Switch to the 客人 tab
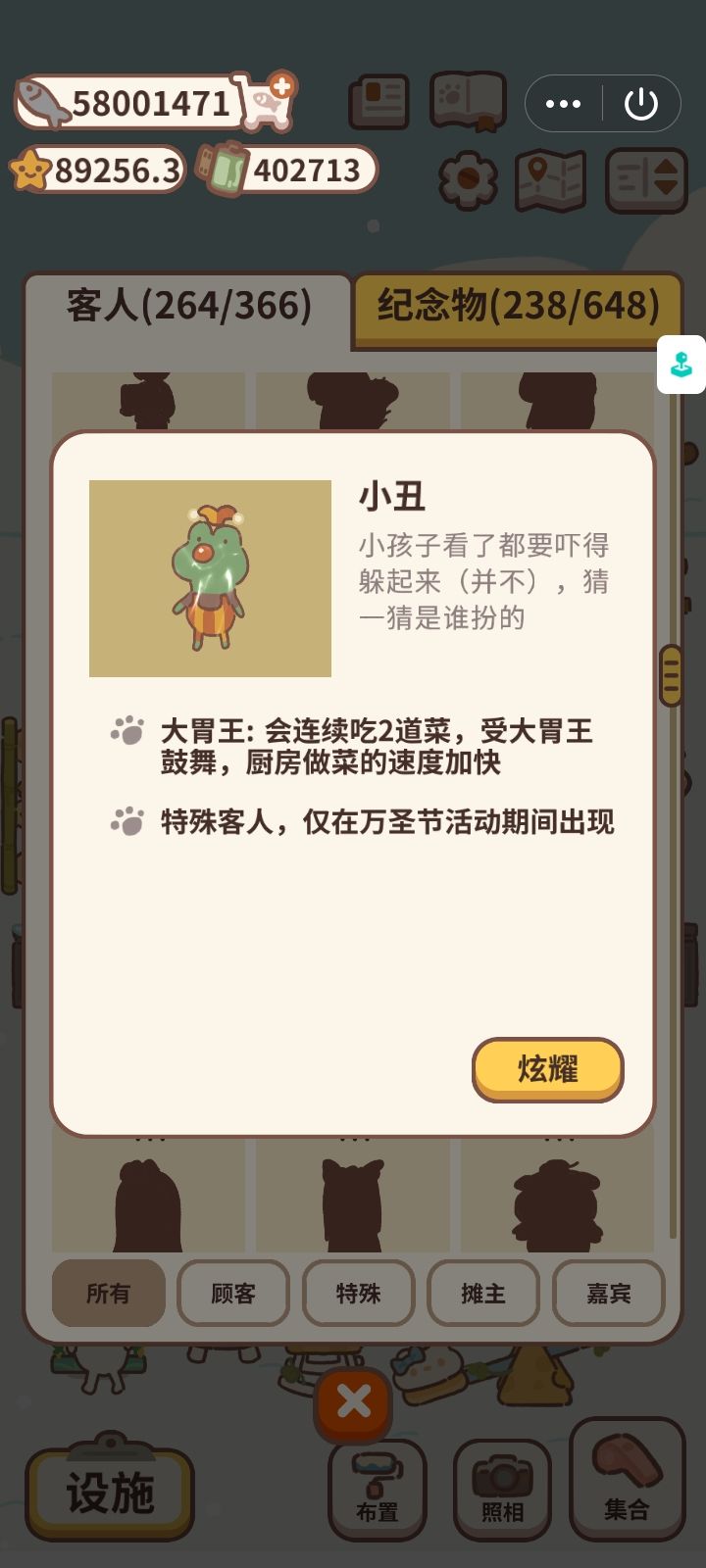Viewport: 706px width, 1568px height. 186,304
